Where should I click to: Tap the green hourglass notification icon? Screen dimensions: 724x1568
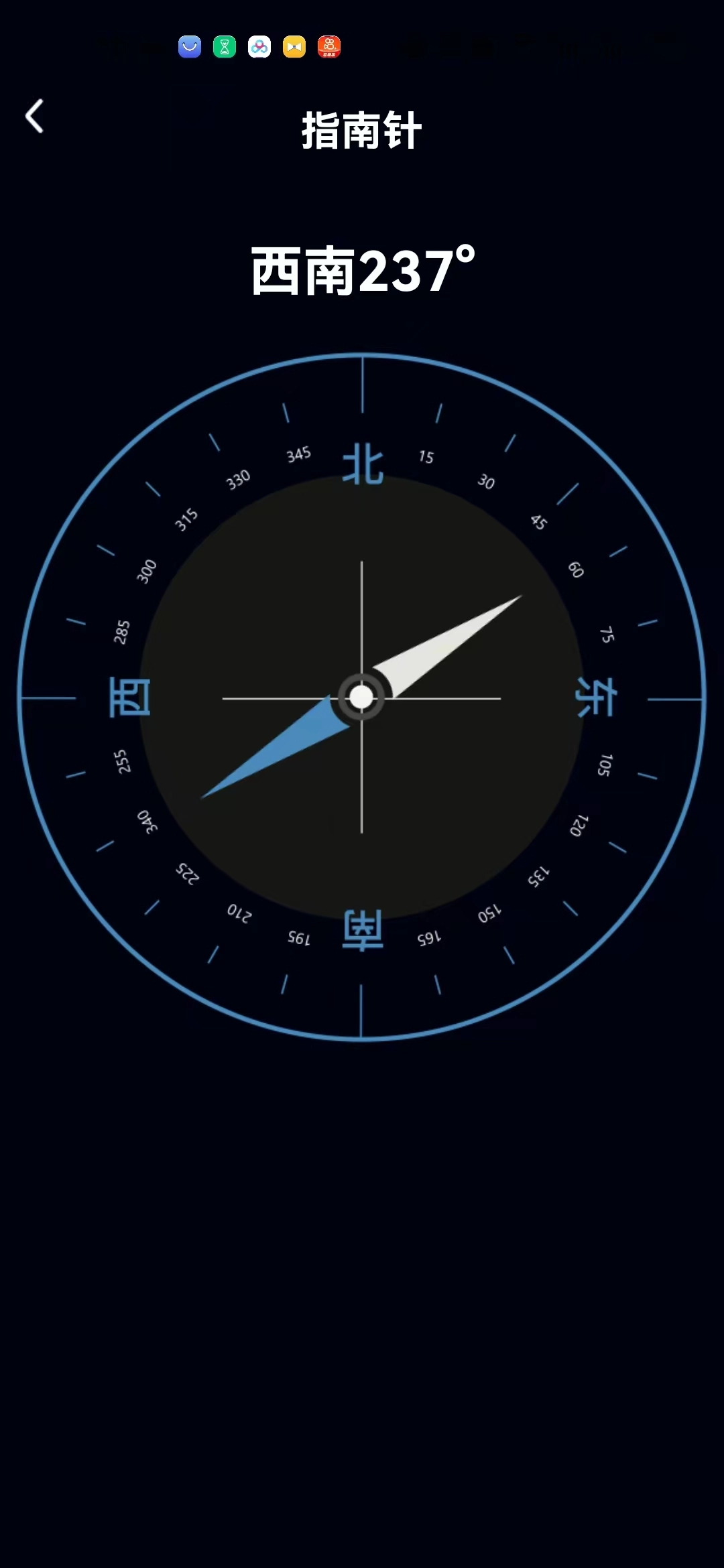[225, 47]
